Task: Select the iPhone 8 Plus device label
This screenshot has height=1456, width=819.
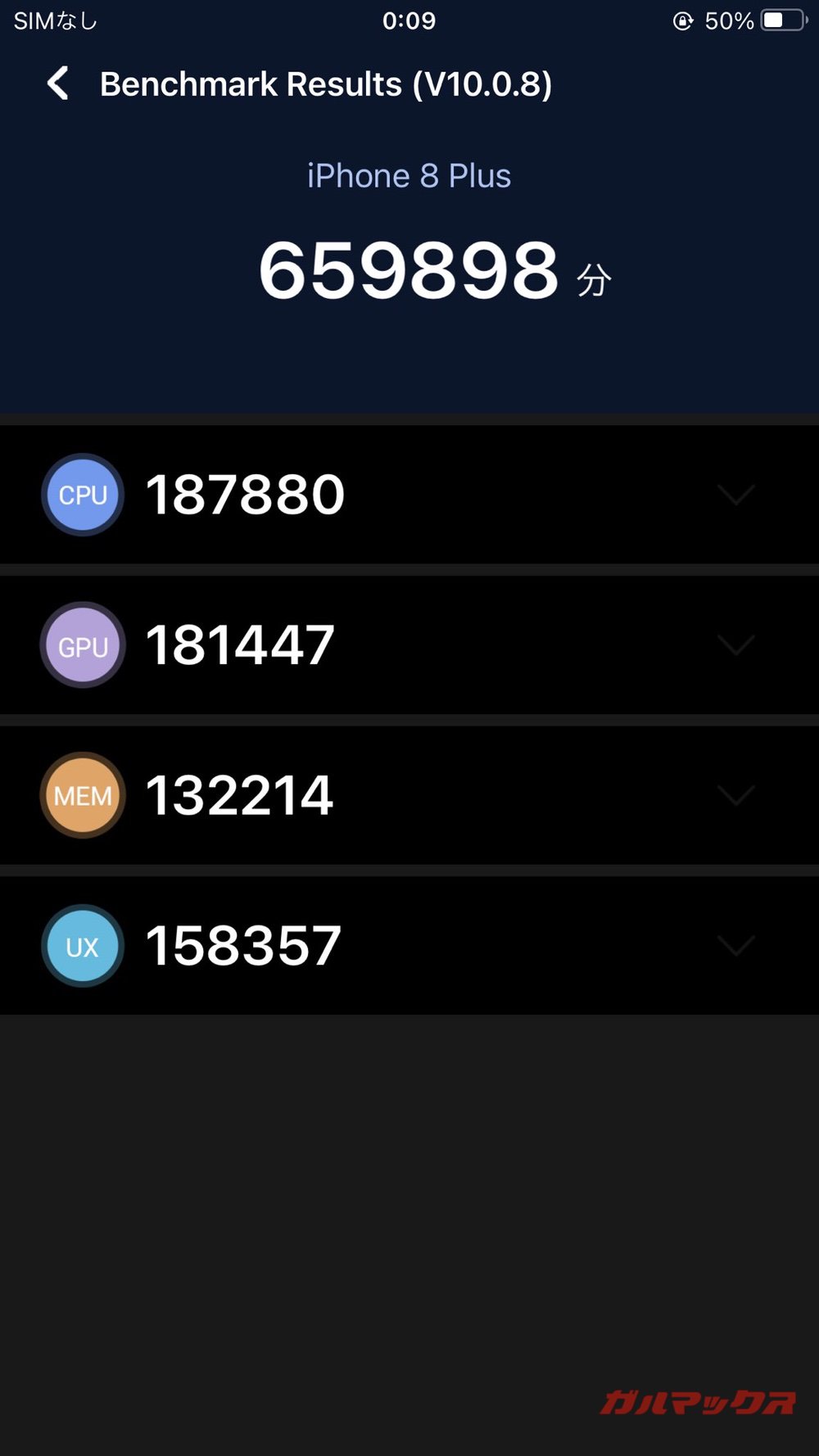Action: [409, 175]
